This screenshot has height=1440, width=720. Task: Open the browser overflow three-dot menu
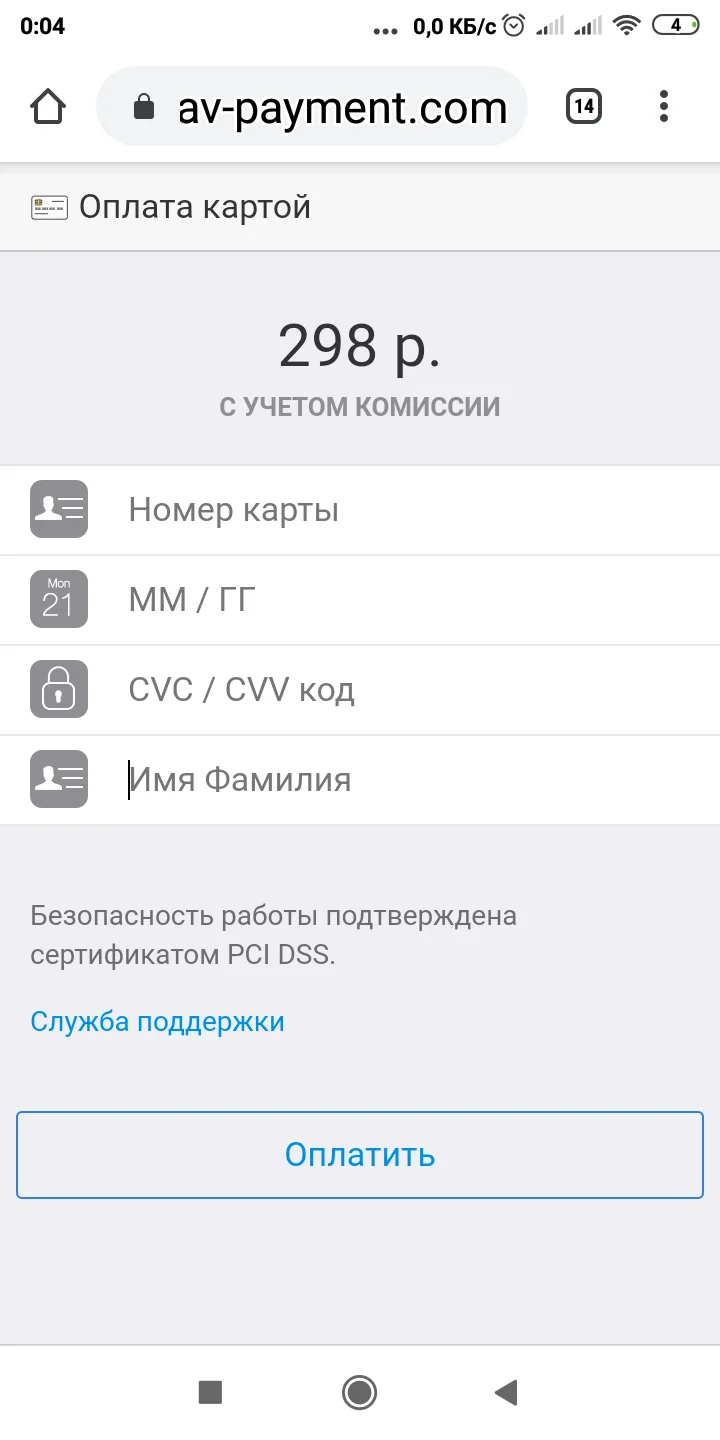(x=663, y=105)
